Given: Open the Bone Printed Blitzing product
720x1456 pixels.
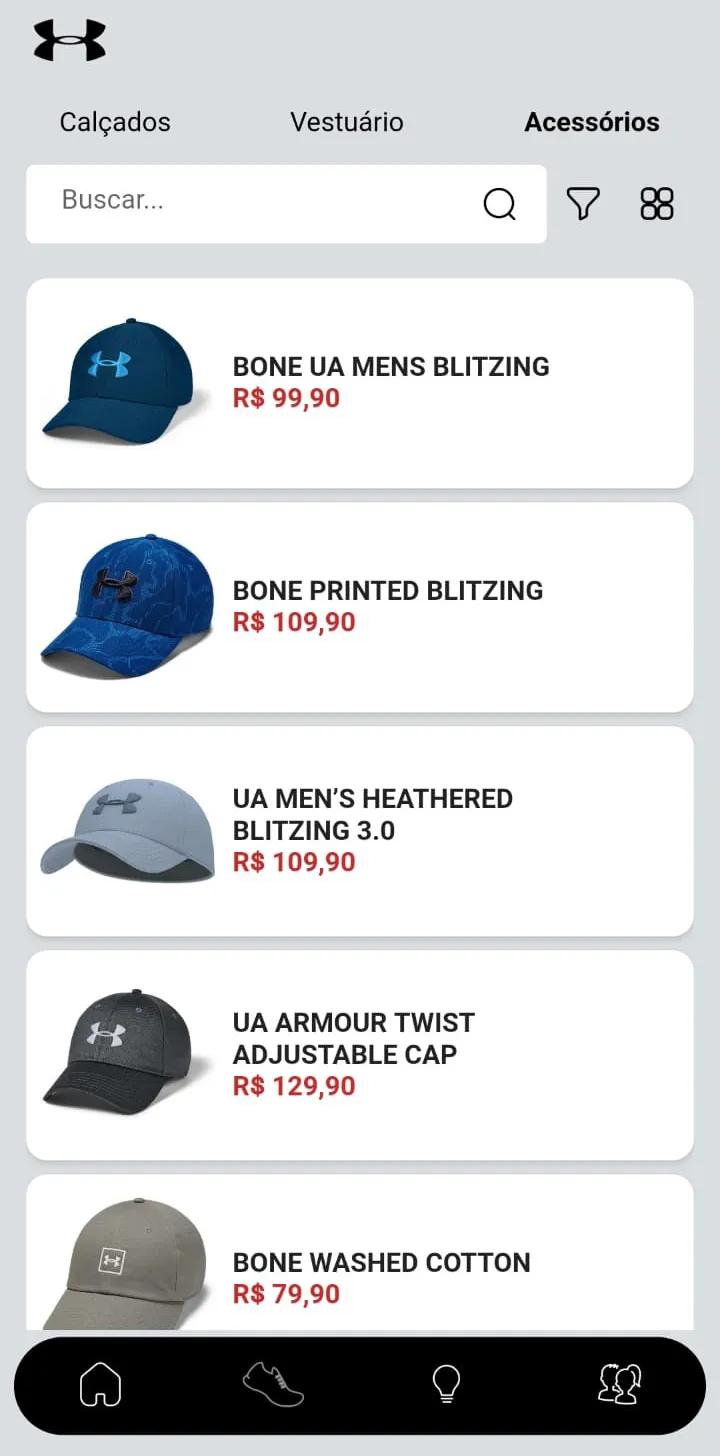Looking at the screenshot, I should coord(360,607).
